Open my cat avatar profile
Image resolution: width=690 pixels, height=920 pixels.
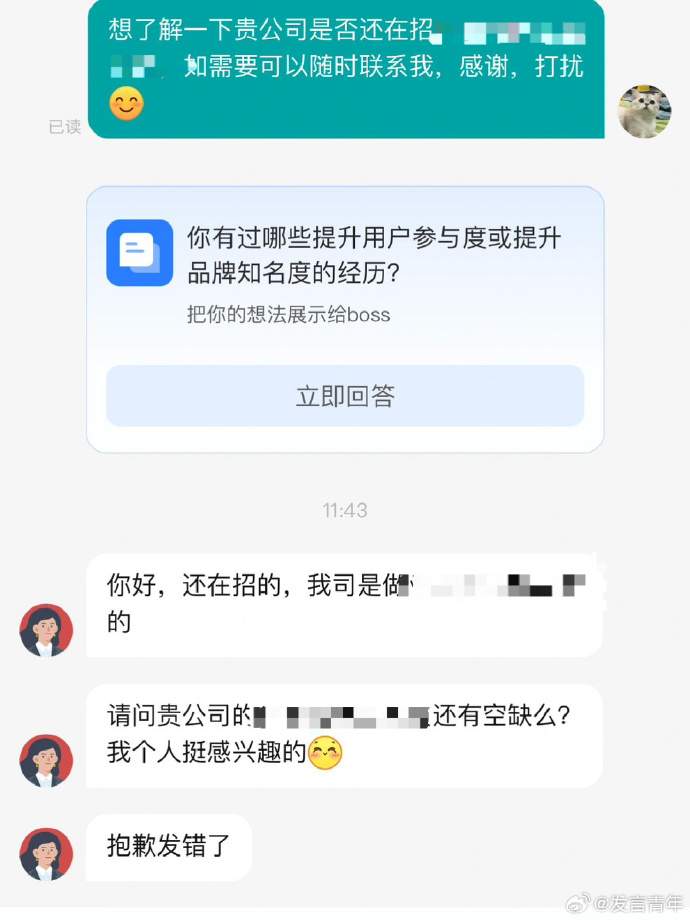(644, 111)
